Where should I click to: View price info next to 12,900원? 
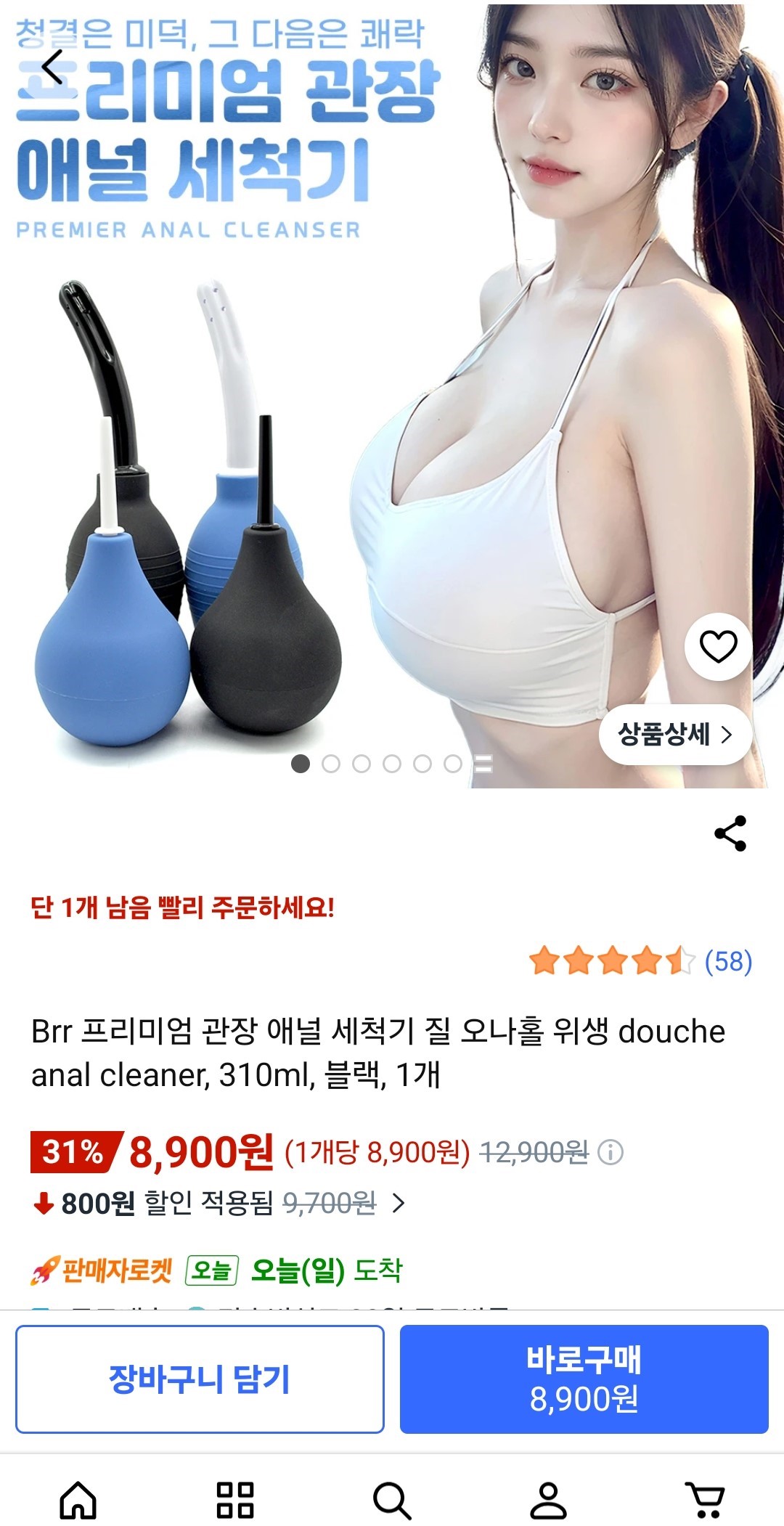point(611,1152)
